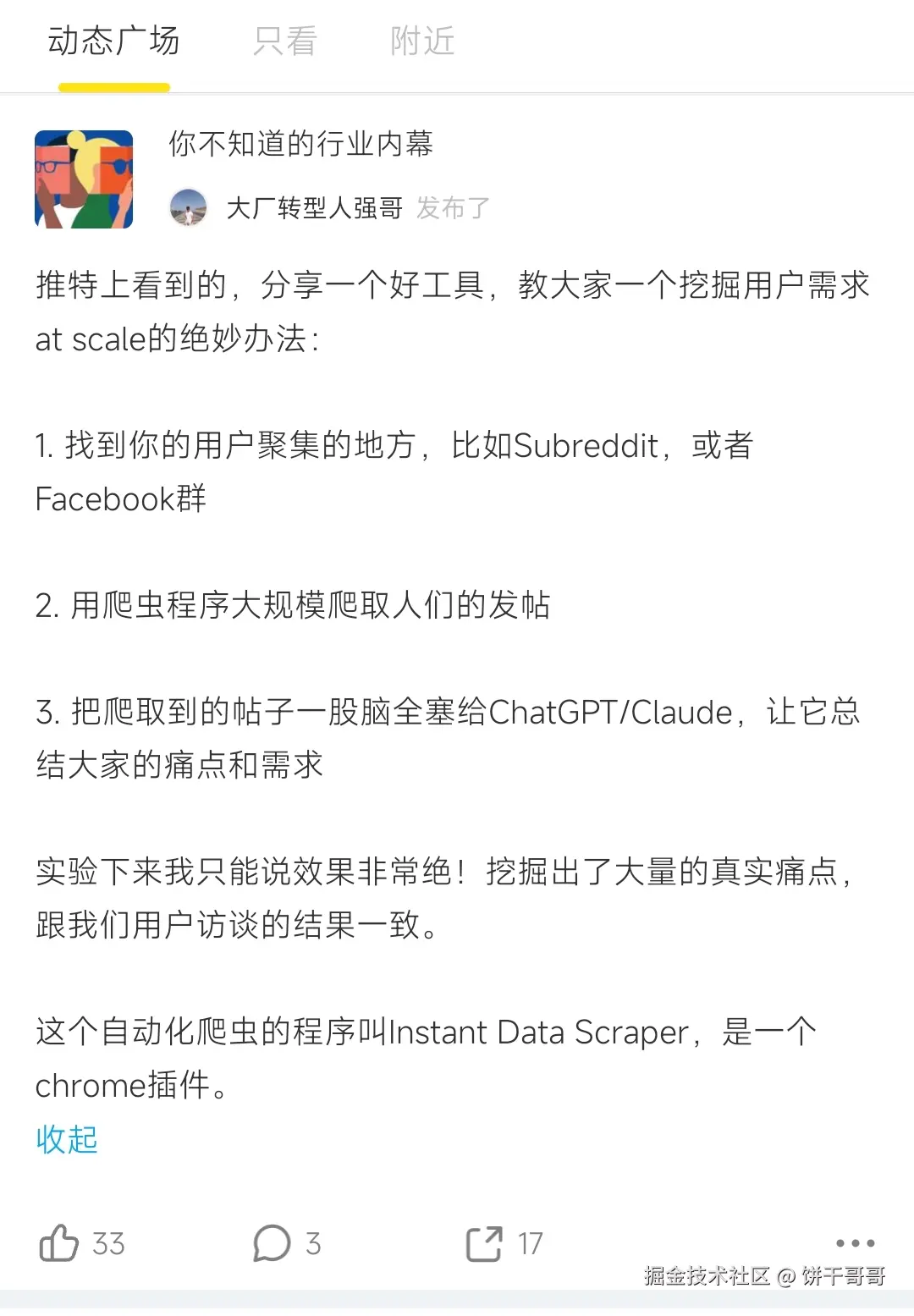Collapse the post with 收起
Screen dimensions: 914x1316
(67, 1139)
